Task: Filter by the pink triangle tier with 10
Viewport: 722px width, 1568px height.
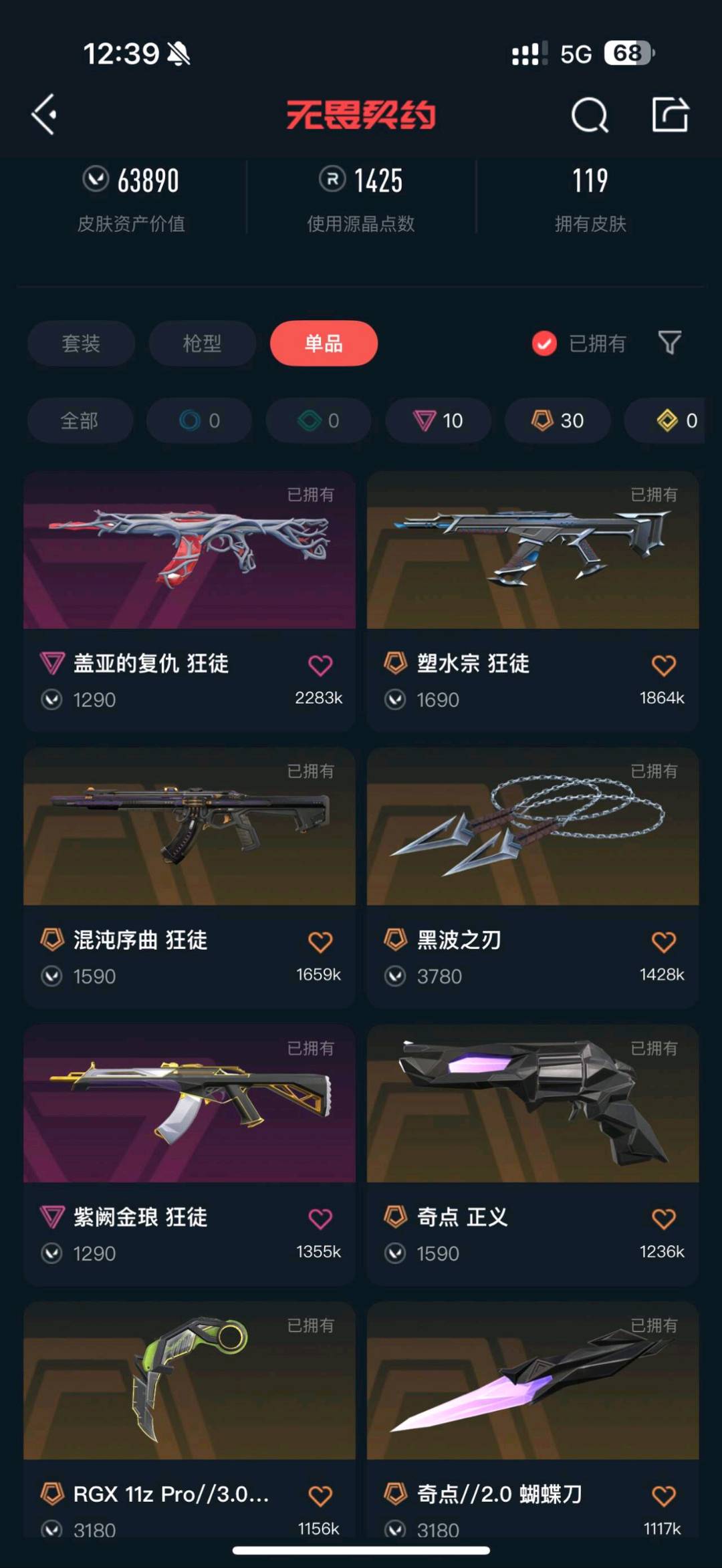Action: click(439, 420)
